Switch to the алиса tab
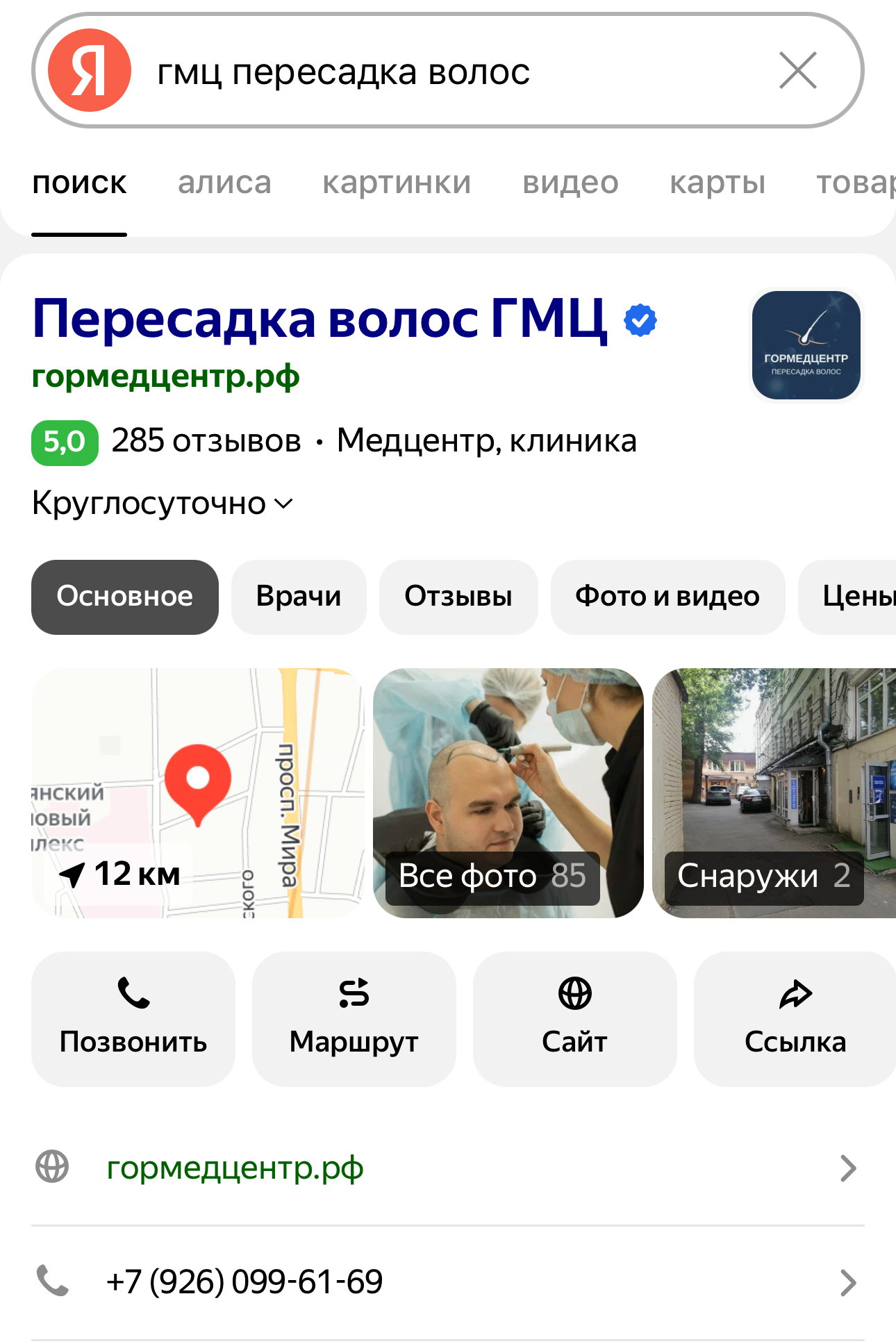 tap(224, 183)
